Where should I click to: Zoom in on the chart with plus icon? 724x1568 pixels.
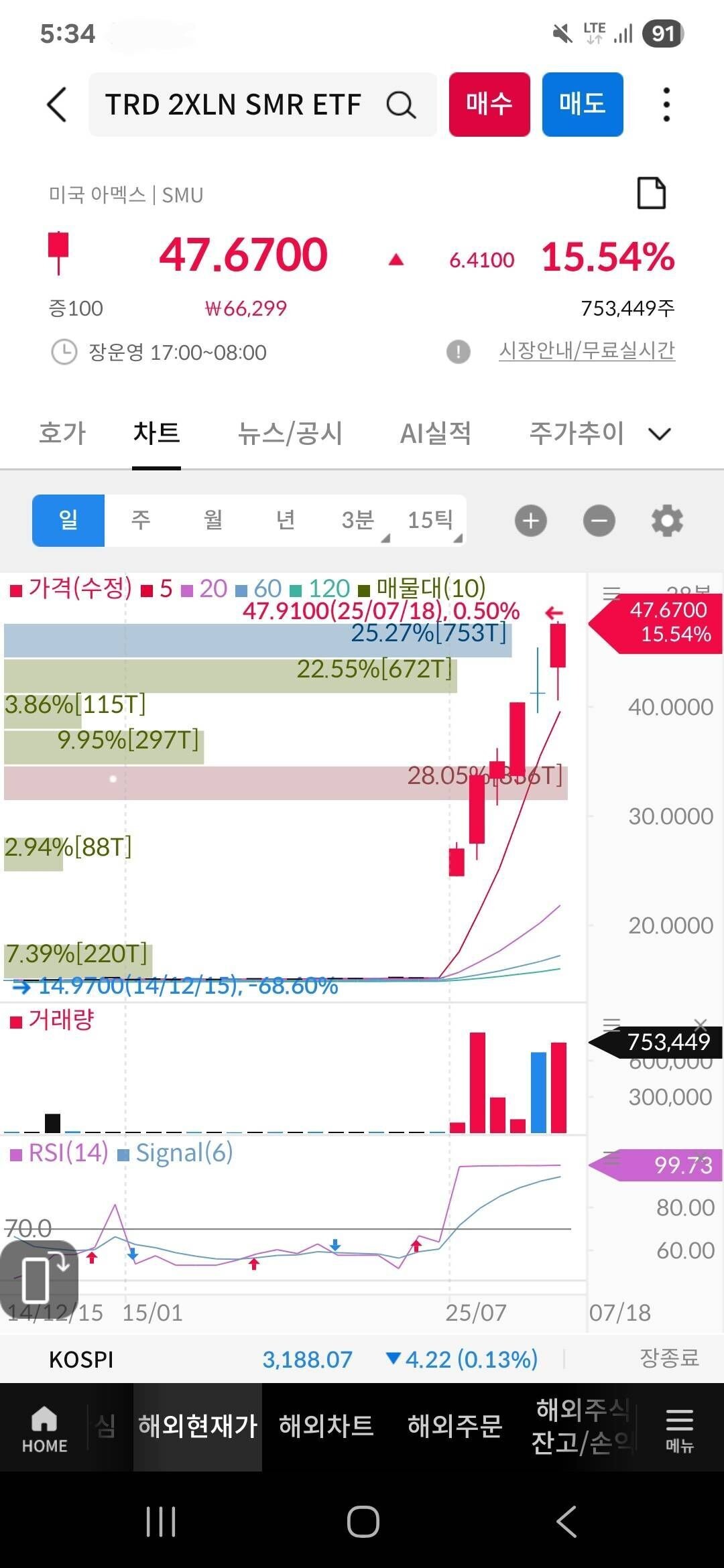click(530, 520)
